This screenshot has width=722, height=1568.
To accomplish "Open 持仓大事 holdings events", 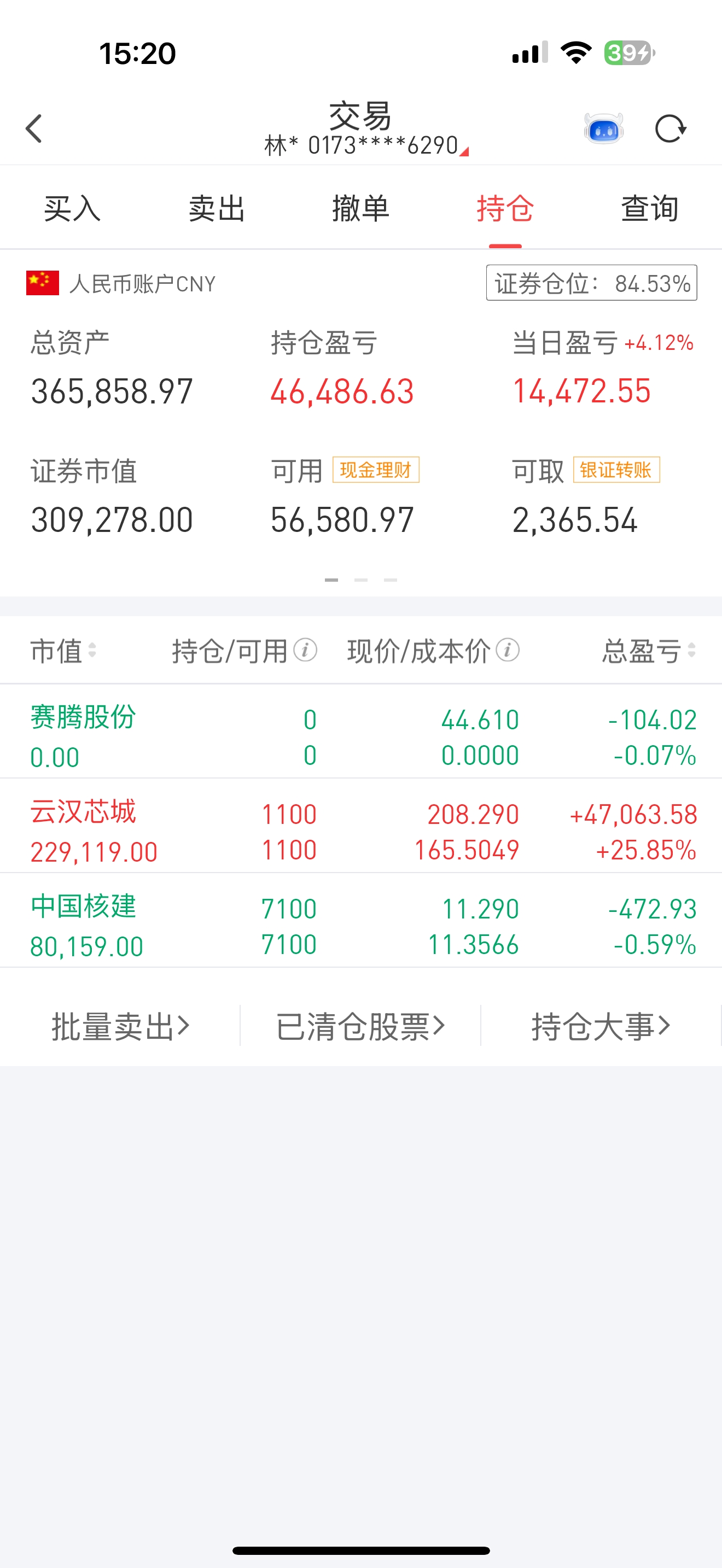I will pyautogui.click(x=601, y=1026).
